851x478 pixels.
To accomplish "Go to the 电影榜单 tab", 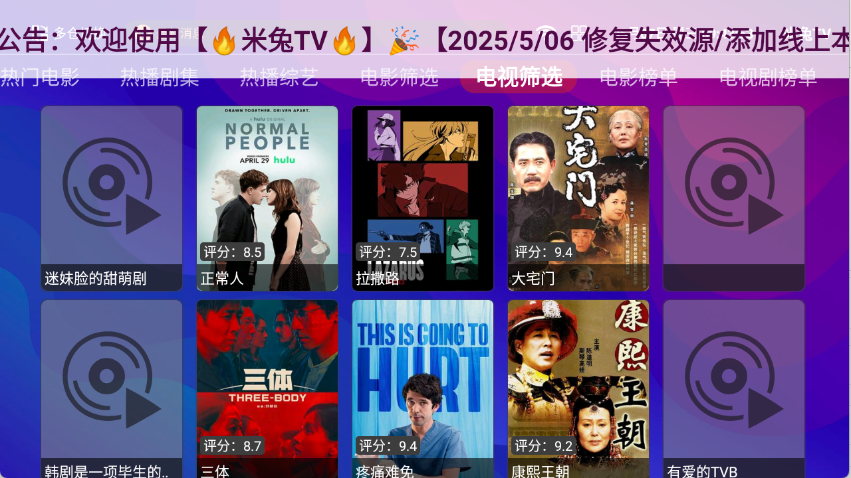I will (639, 77).
